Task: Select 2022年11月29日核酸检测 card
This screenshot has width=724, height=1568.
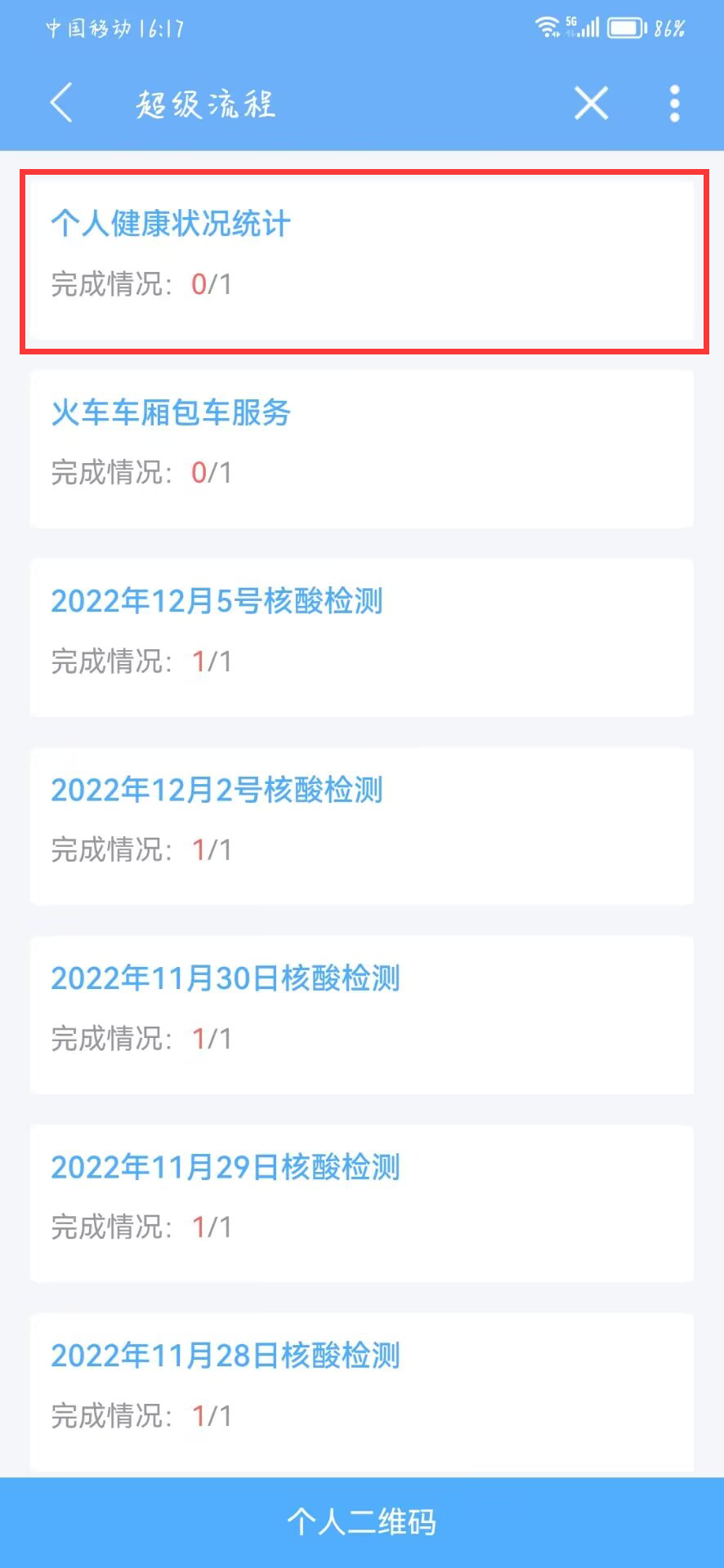Action: [362, 1203]
